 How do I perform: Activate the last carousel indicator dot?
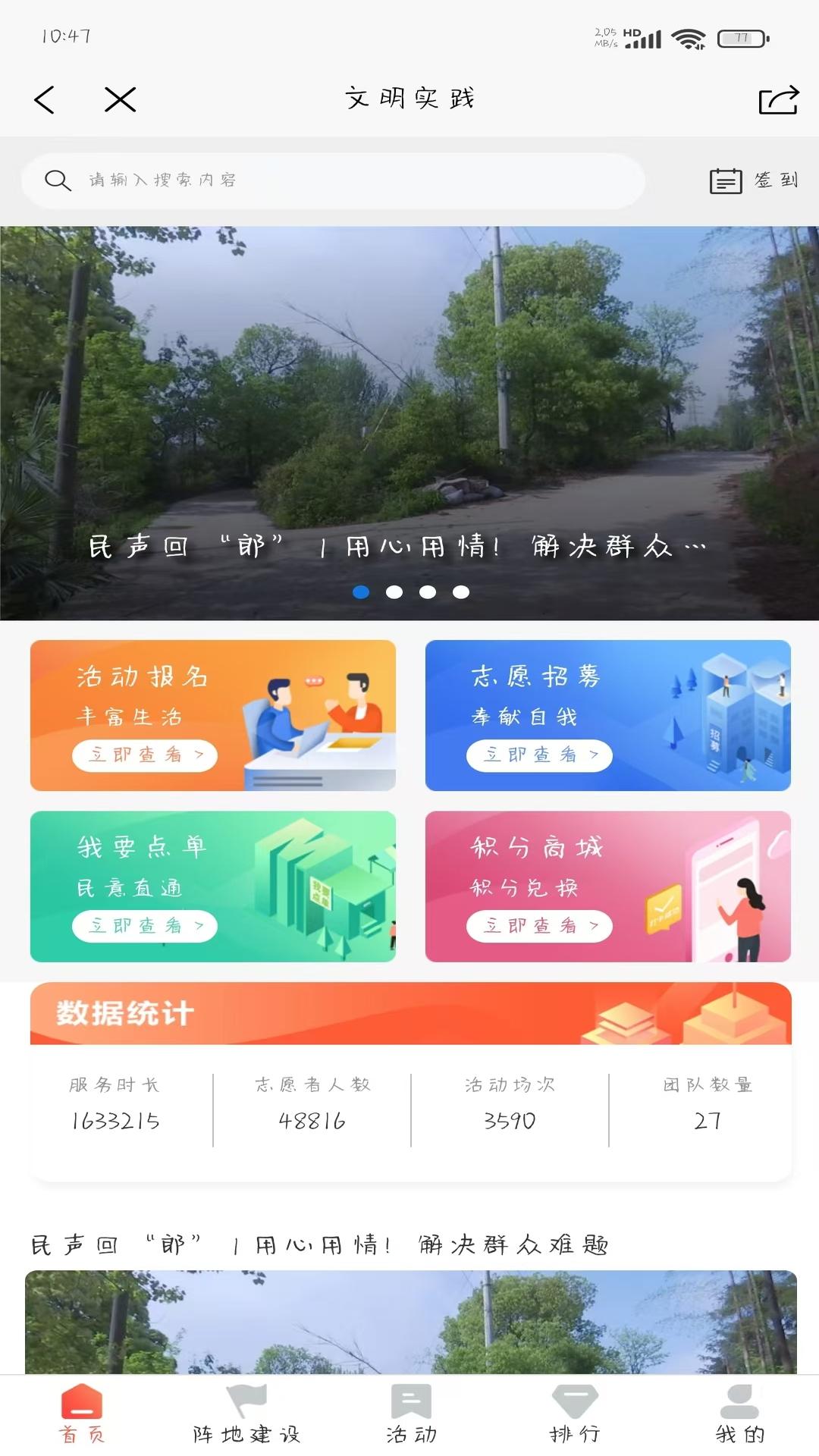460,592
